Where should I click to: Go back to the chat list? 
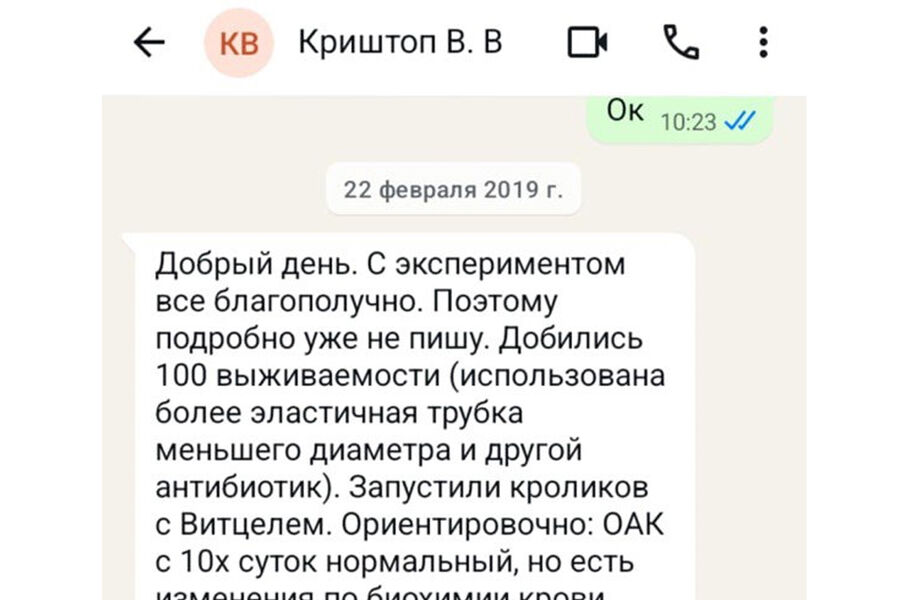149,42
